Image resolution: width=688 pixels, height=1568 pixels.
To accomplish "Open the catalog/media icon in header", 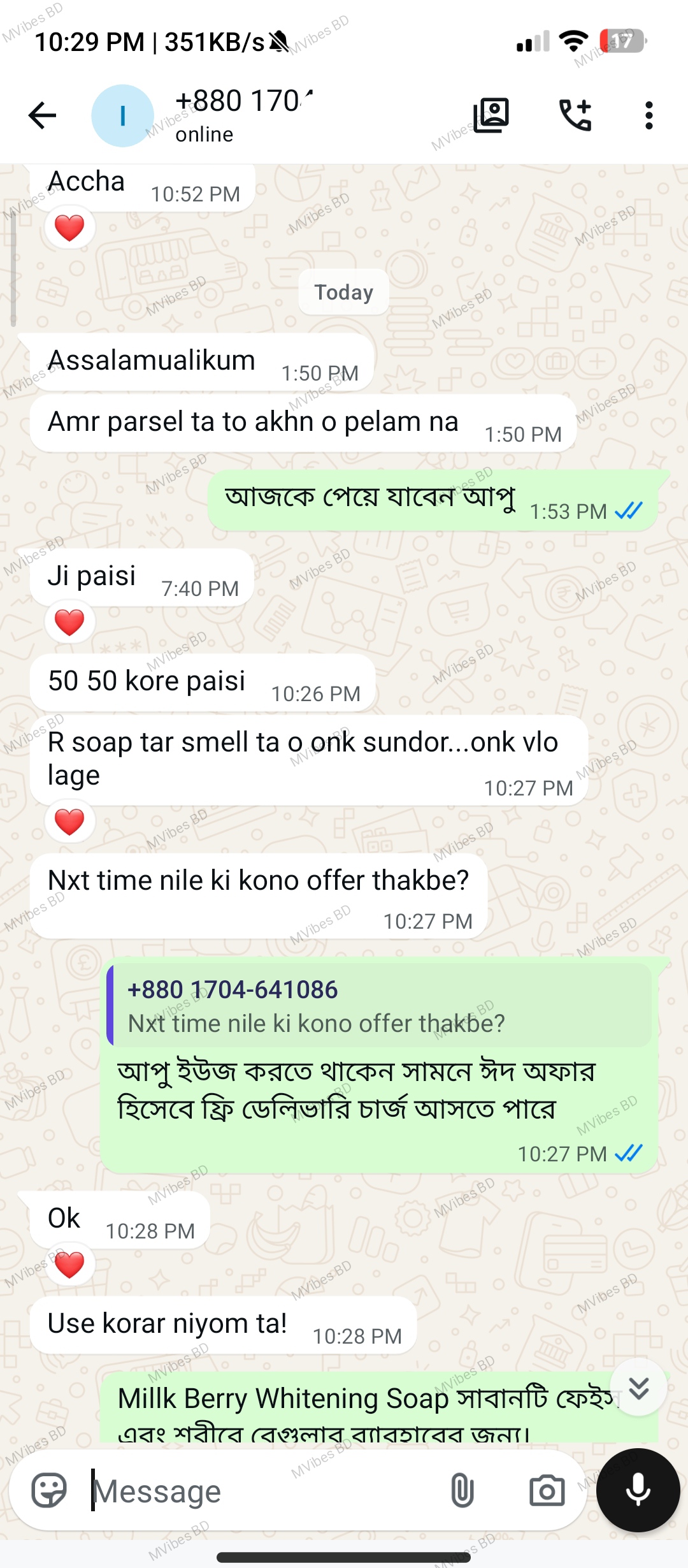I will 491,115.
